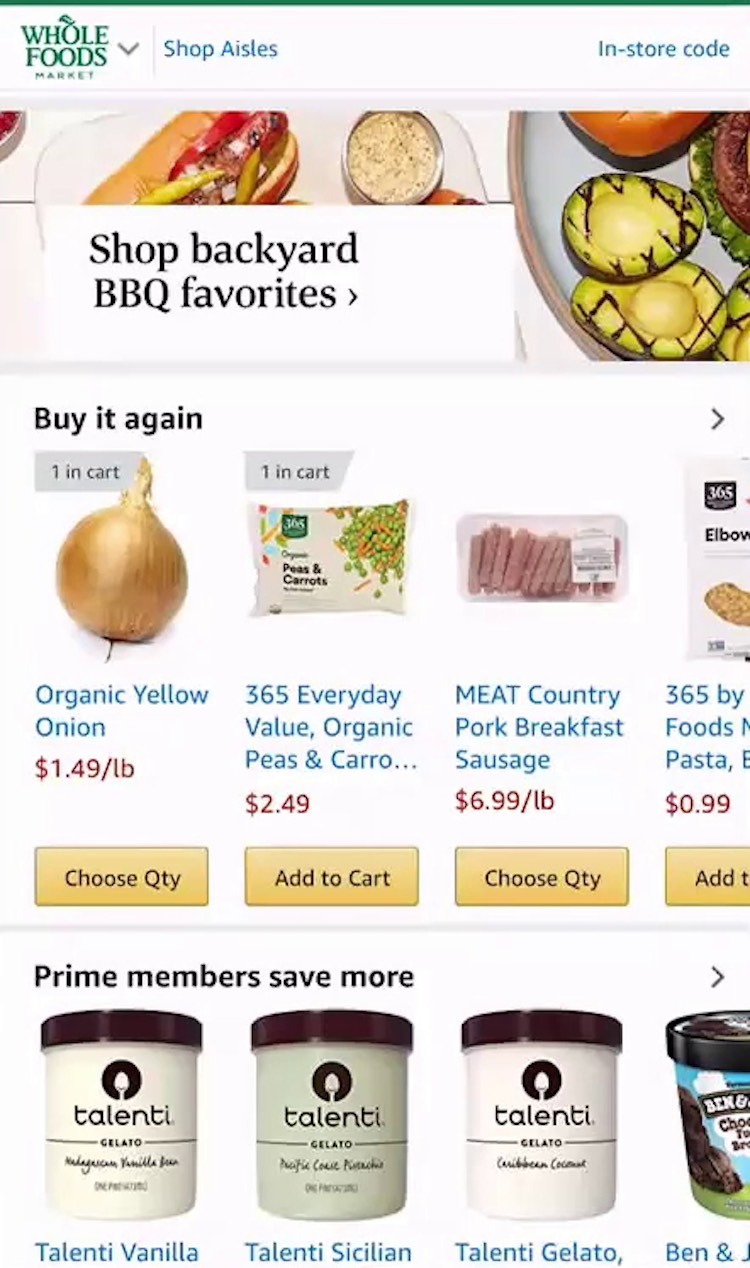Open Talenti Vanilla gelato product
The height and width of the screenshot is (1268, 750).
click(122, 1115)
